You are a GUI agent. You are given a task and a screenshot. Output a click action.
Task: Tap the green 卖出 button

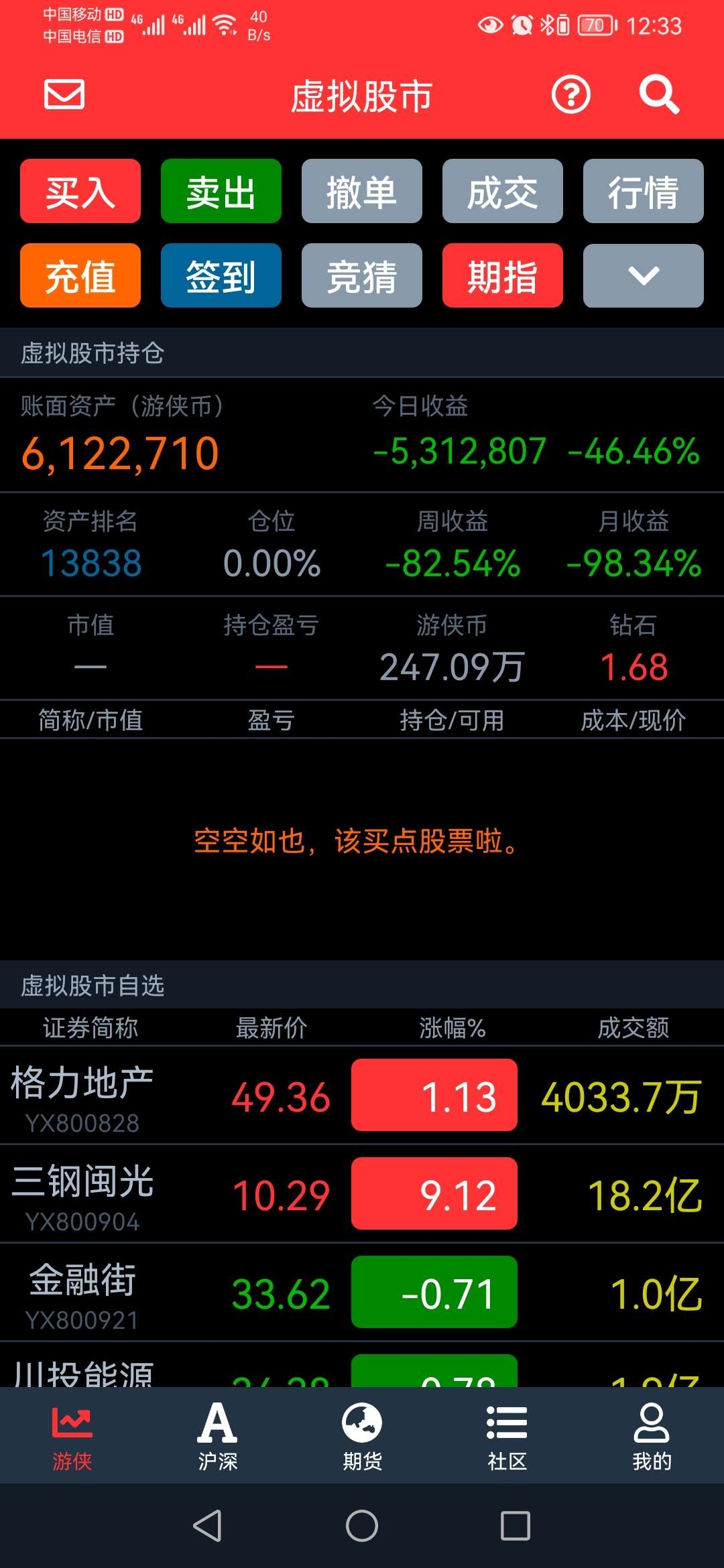click(221, 191)
